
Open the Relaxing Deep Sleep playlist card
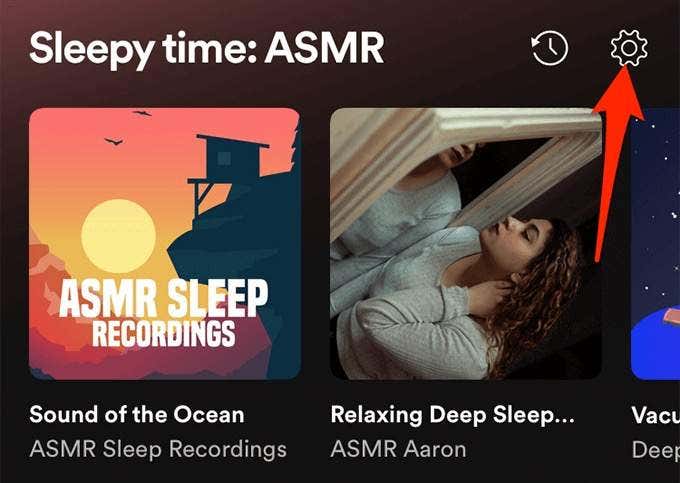coord(466,244)
